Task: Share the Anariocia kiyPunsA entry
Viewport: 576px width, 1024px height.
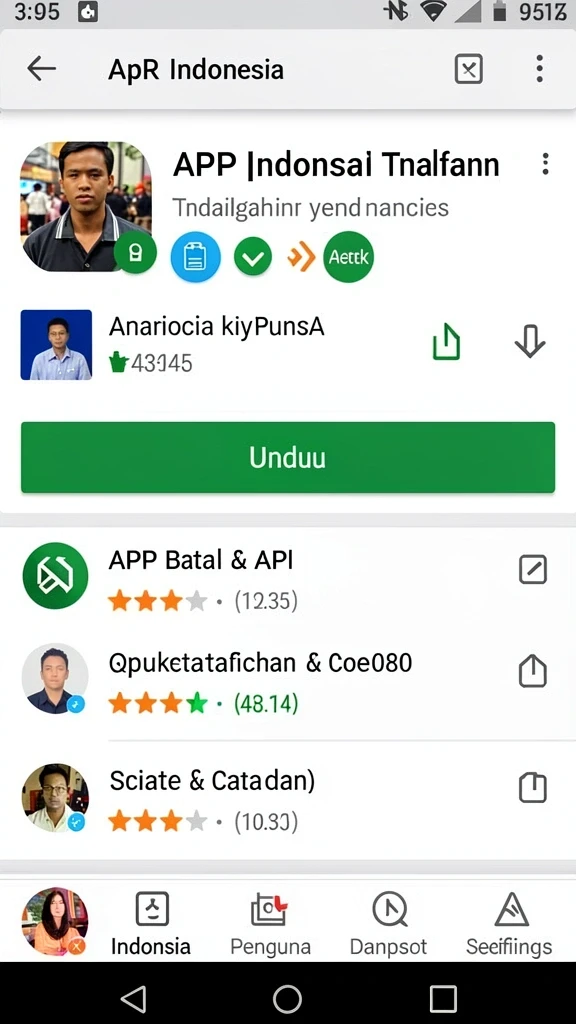Action: [447, 342]
